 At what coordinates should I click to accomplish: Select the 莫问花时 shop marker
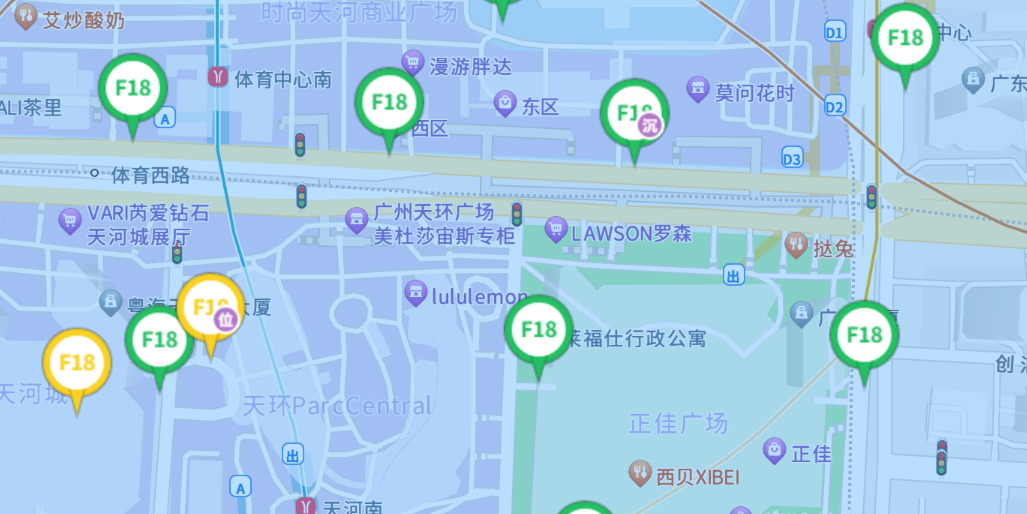click(698, 90)
